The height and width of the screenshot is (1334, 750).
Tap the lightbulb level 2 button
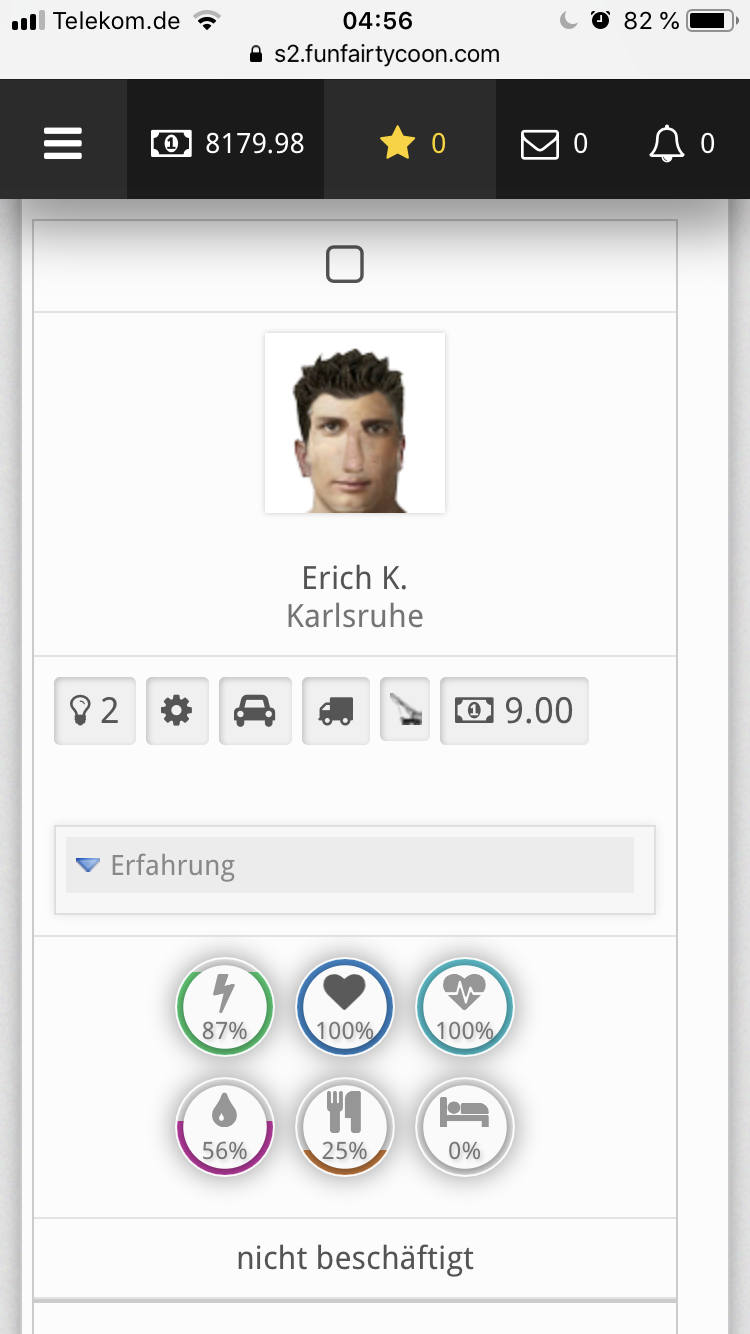click(95, 711)
